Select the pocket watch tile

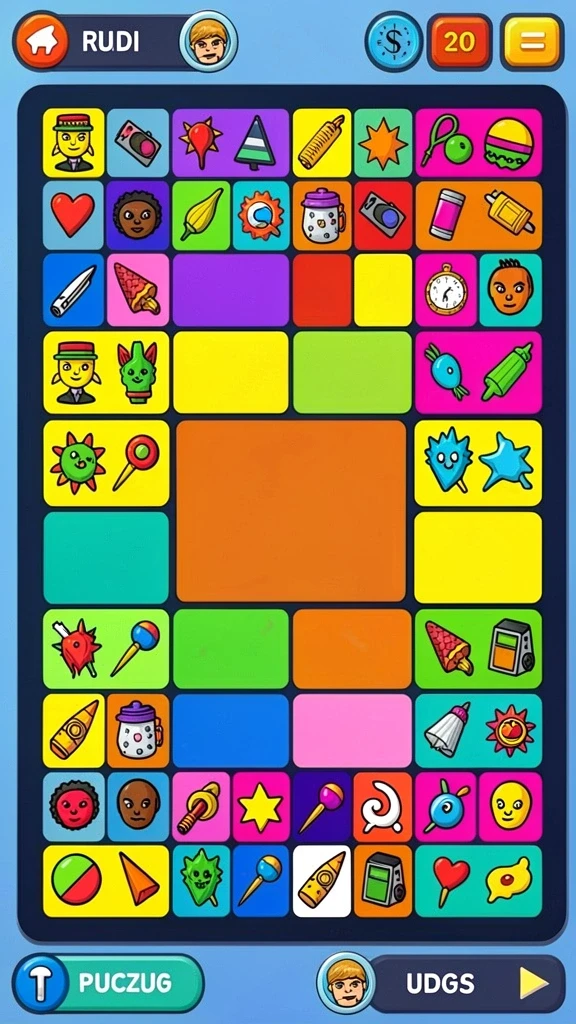click(446, 290)
